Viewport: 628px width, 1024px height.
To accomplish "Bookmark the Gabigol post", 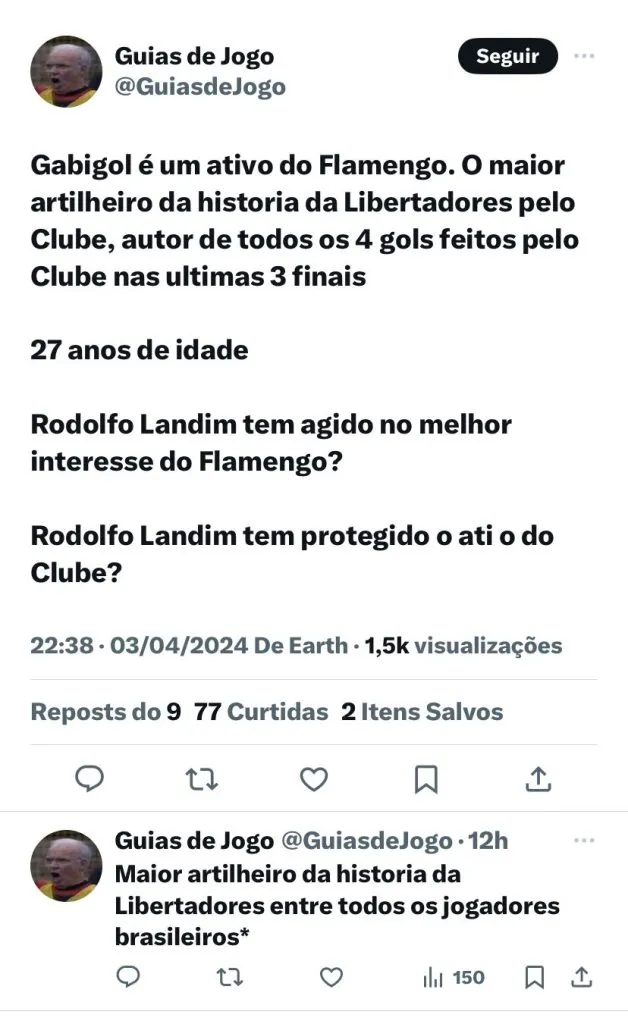I will pos(426,778).
